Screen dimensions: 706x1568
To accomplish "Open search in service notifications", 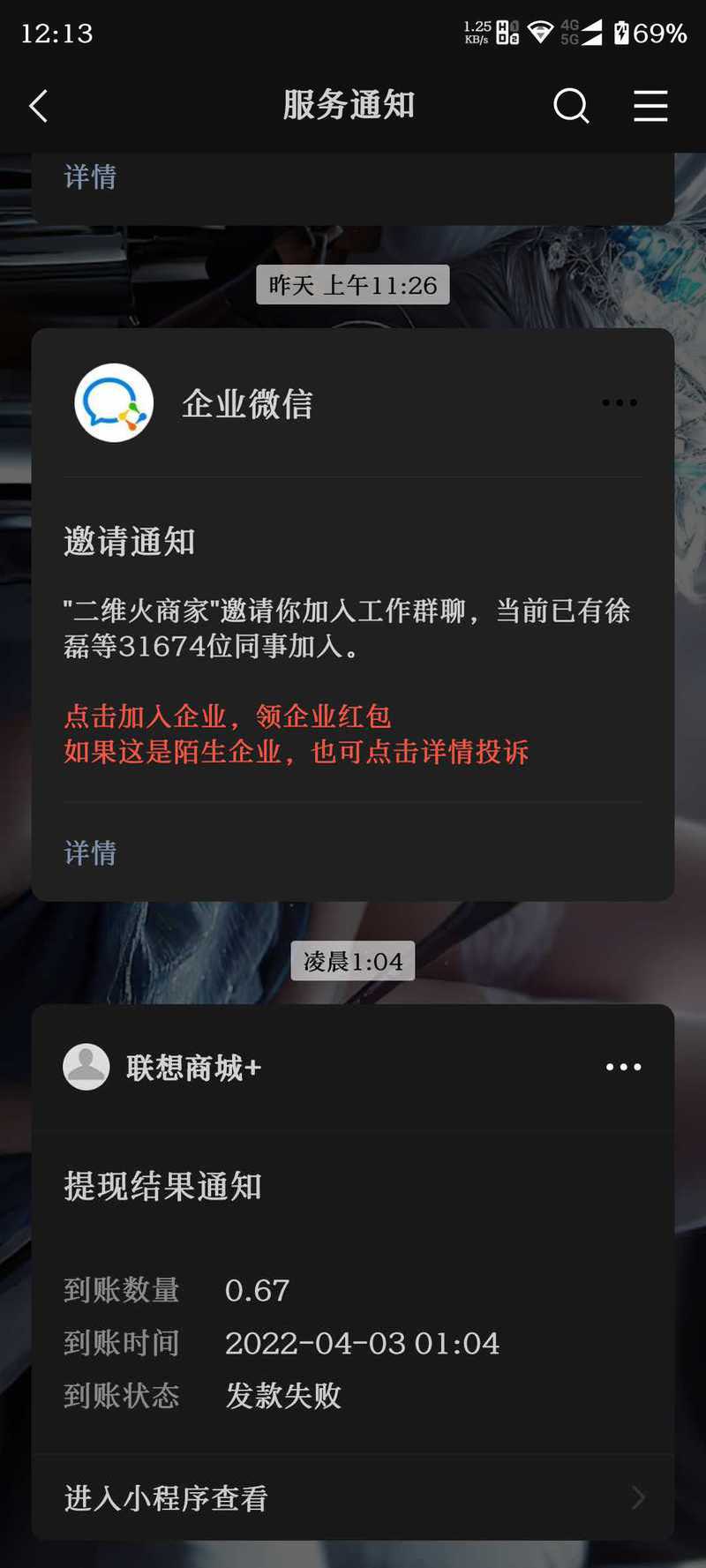I will click(x=571, y=107).
